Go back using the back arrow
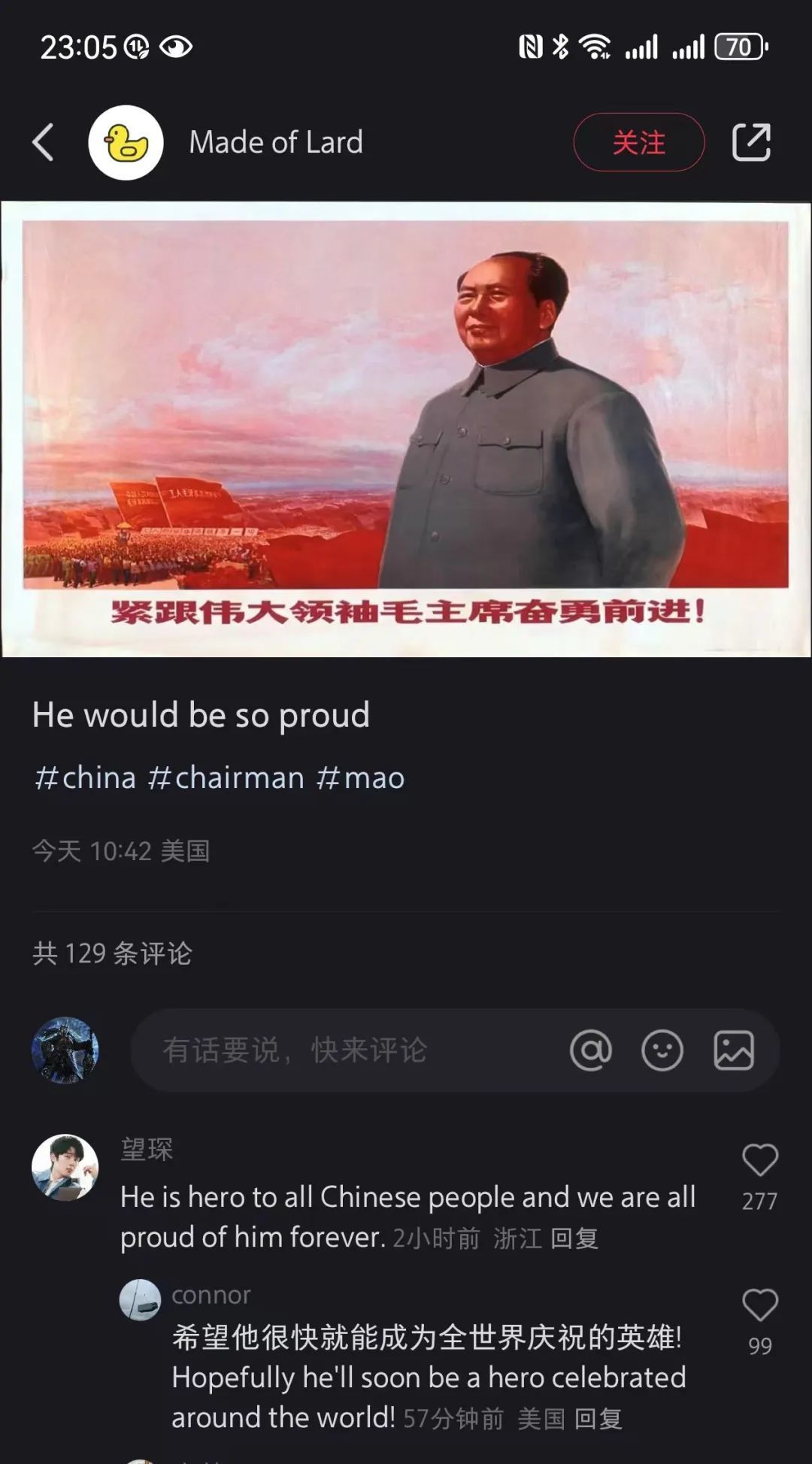812x1464 pixels. tap(43, 142)
